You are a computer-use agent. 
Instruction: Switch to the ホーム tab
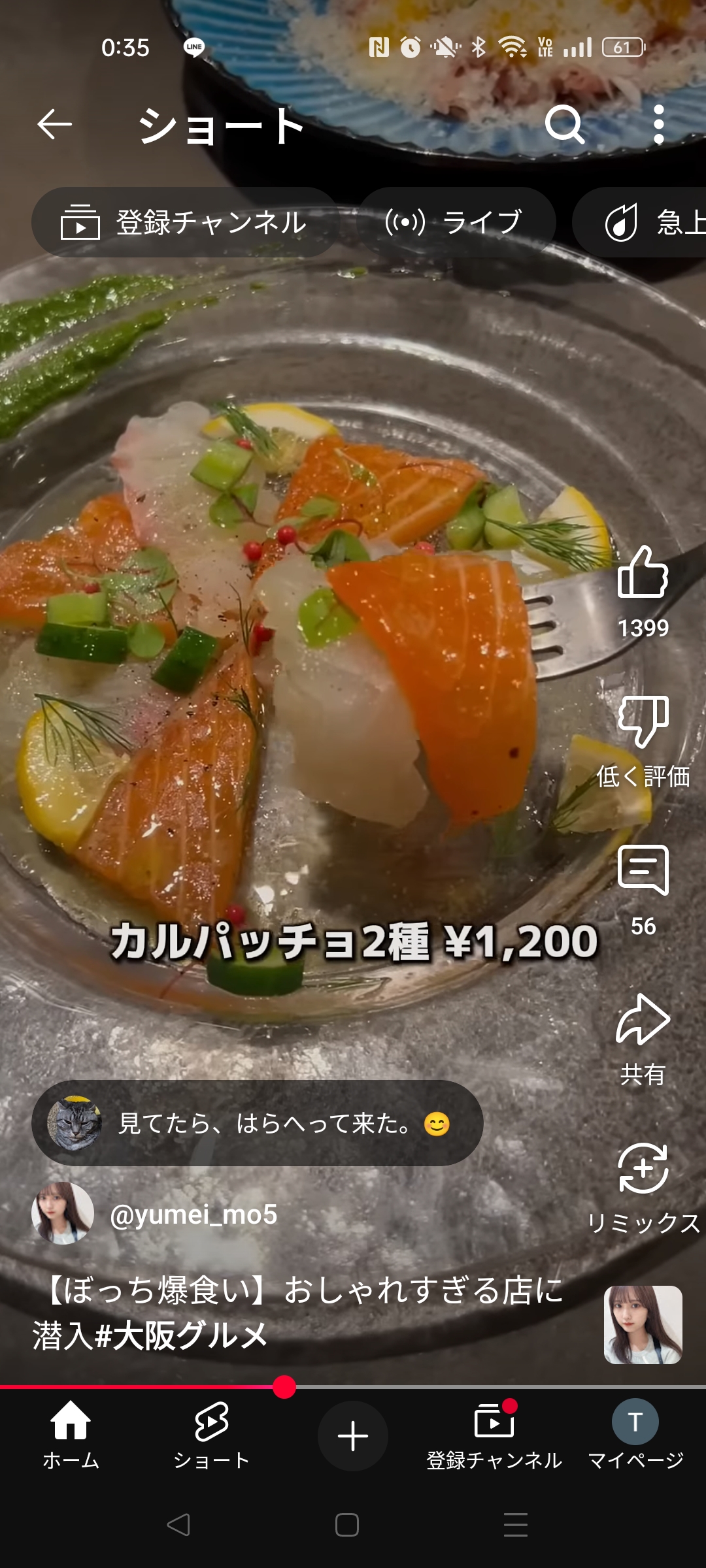pyautogui.click(x=71, y=1435)
